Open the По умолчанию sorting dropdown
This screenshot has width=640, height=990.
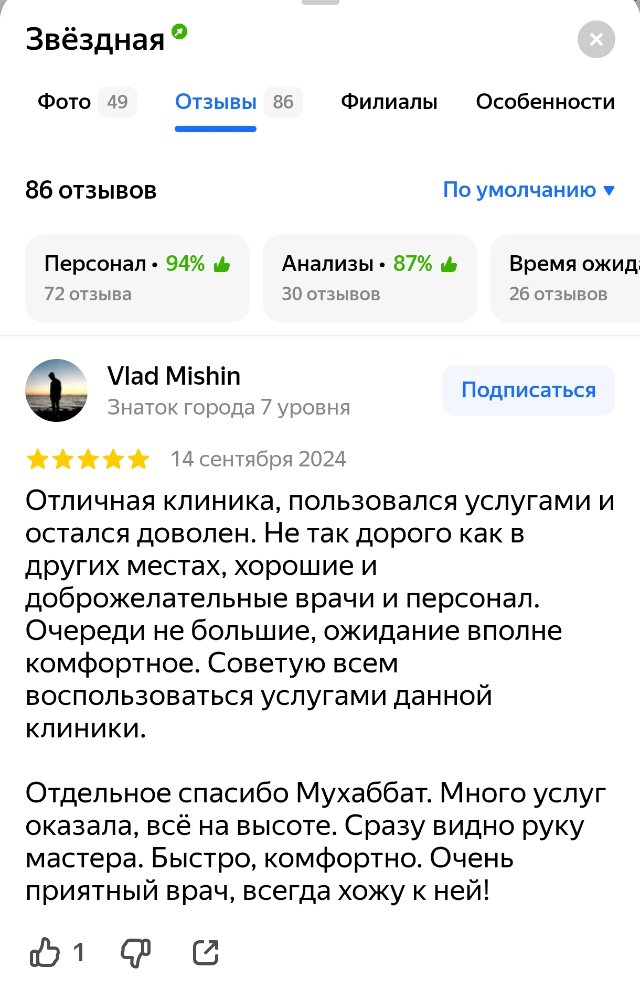click(x=529, y=189)
